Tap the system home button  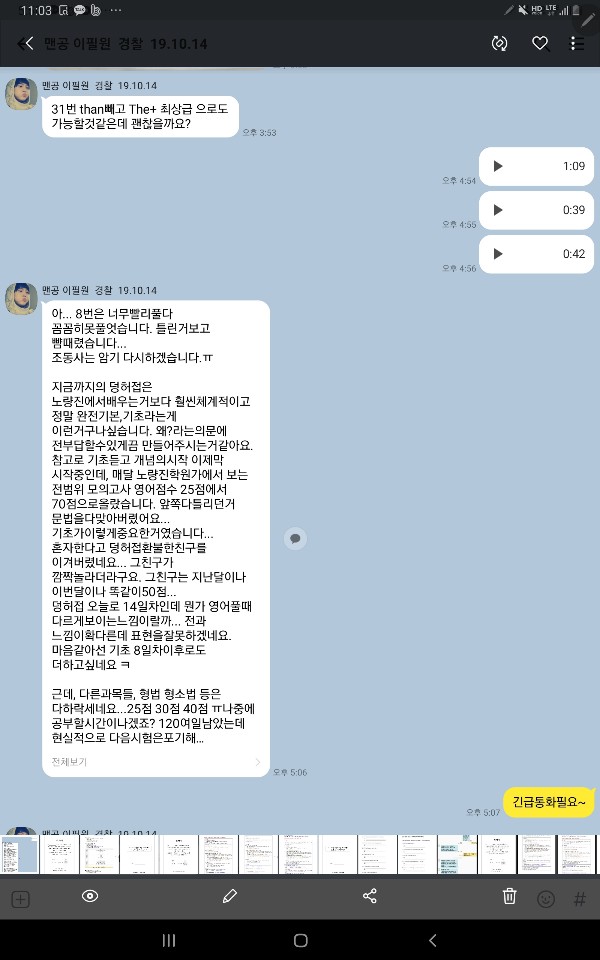click(300, 940)
